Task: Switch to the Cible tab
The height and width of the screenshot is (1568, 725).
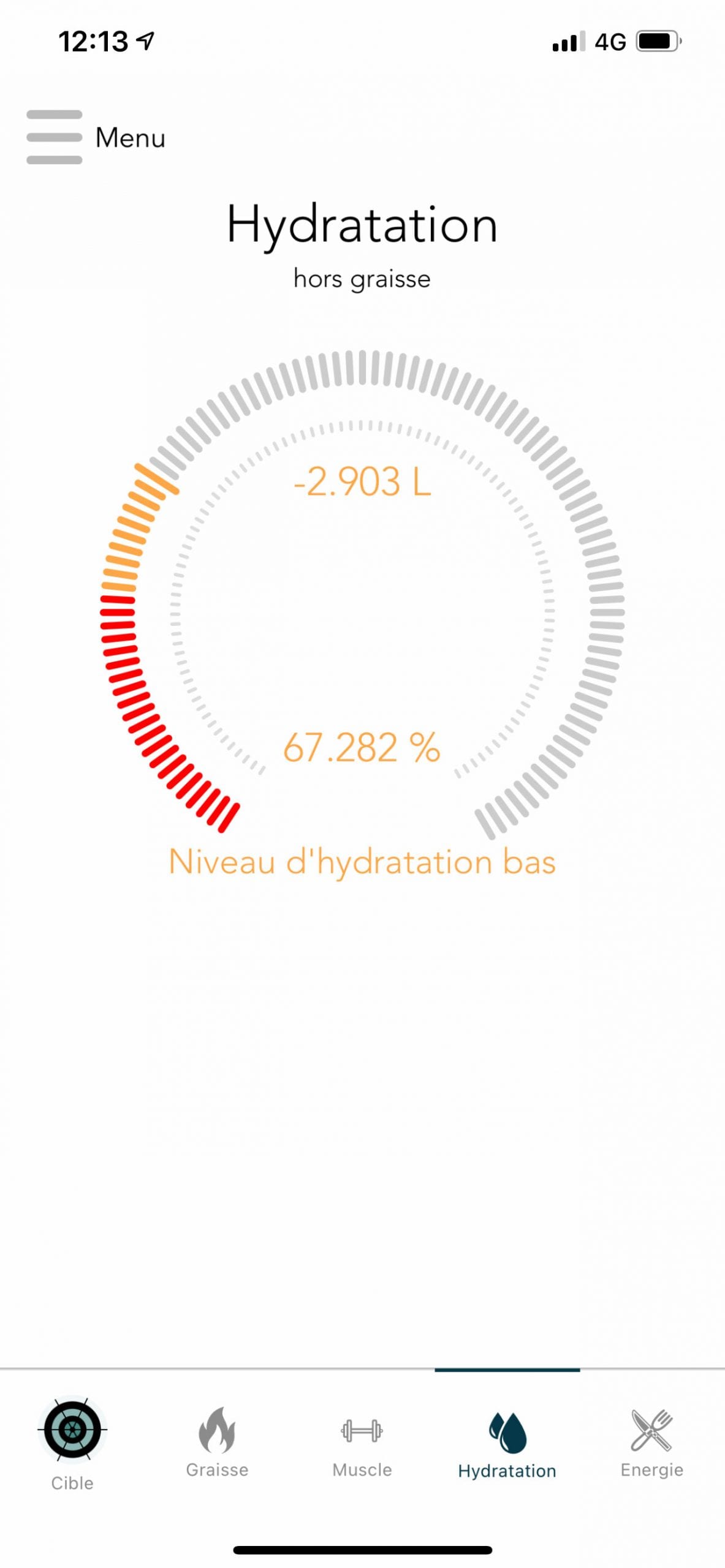Action: [x=72, y=1446]
